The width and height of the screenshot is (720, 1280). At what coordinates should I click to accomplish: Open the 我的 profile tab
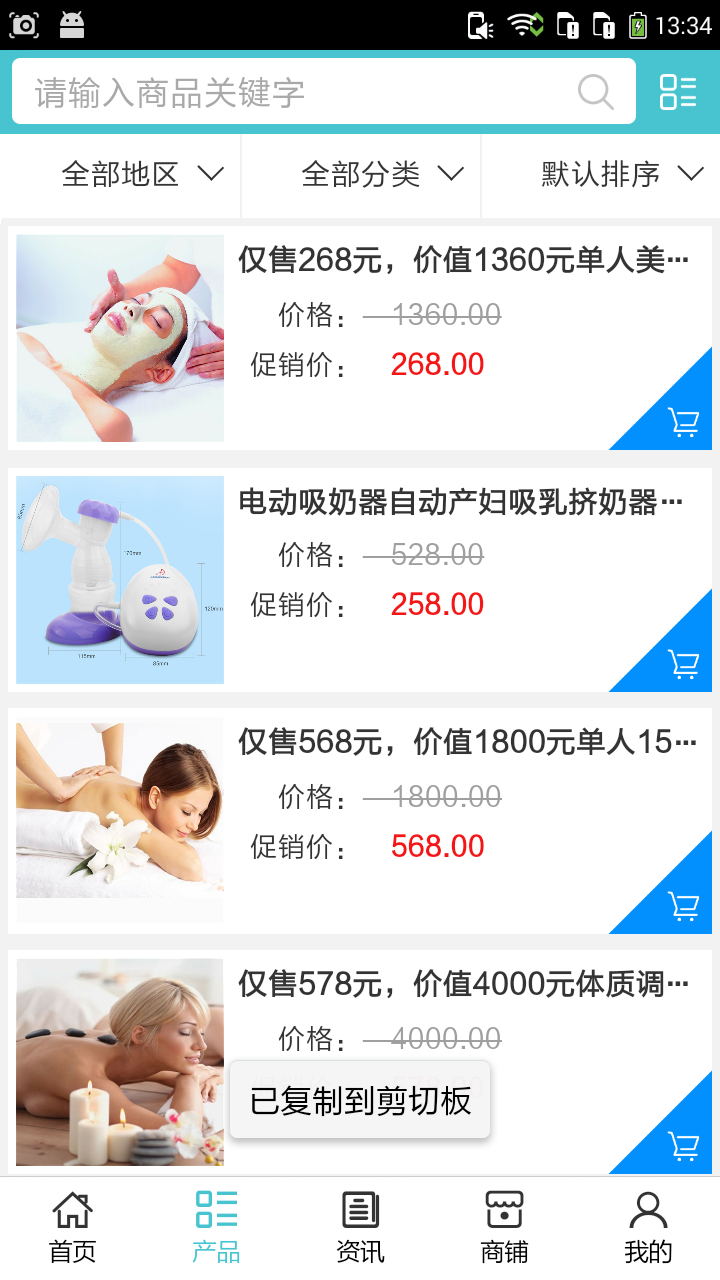[x=648, y=1228]
